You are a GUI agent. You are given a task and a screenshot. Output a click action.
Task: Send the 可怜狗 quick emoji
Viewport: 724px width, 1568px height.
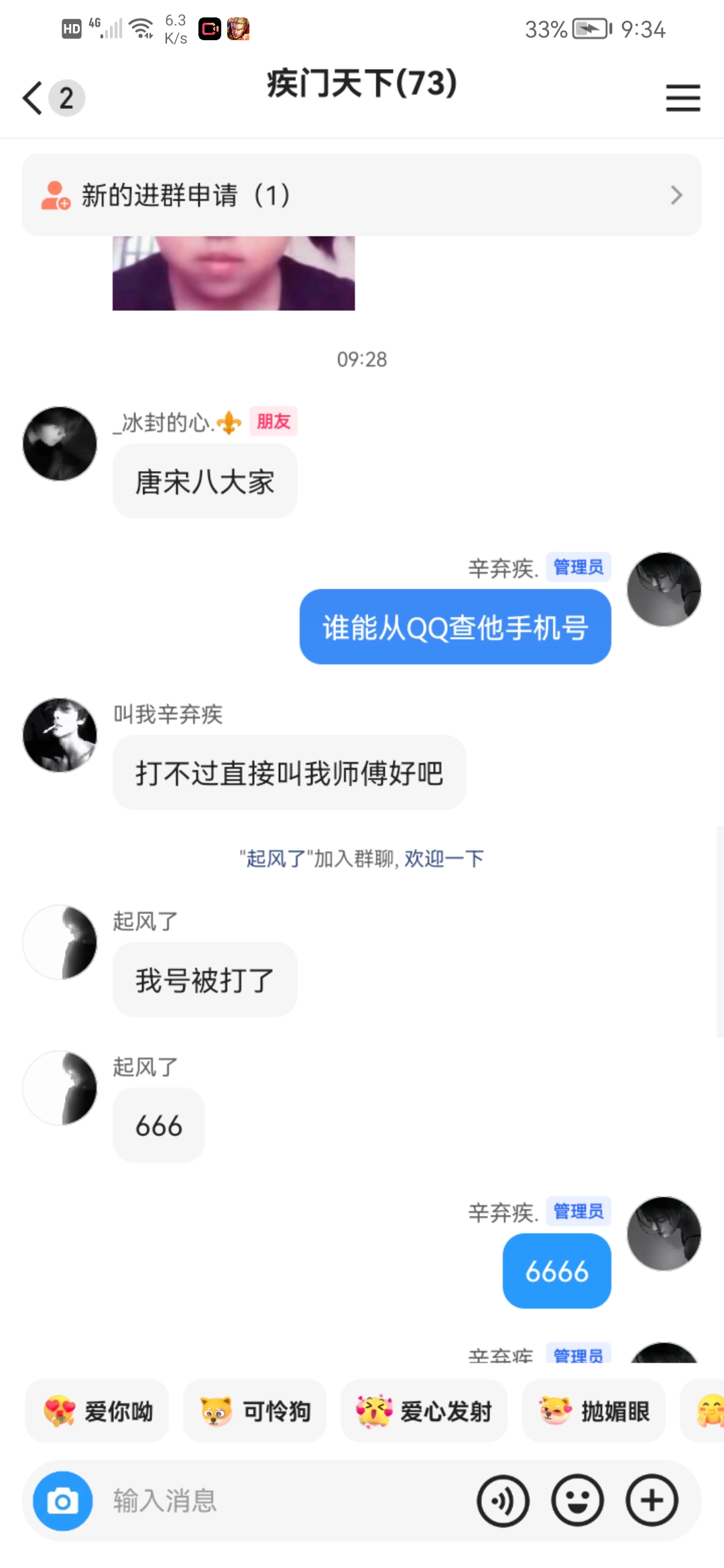[x=255, y=1411]
